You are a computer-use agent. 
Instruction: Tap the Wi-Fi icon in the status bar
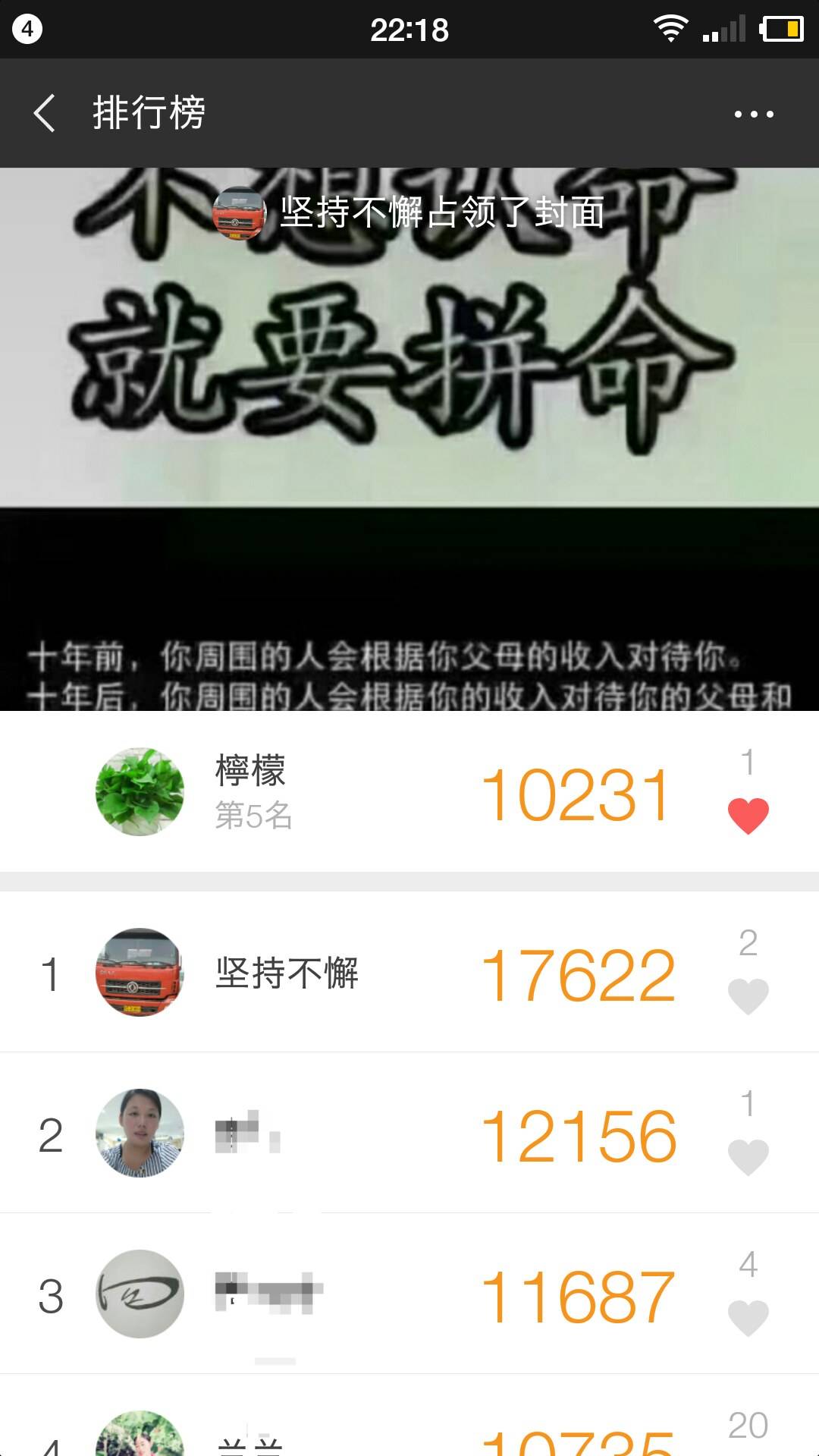tap(670, 29)
